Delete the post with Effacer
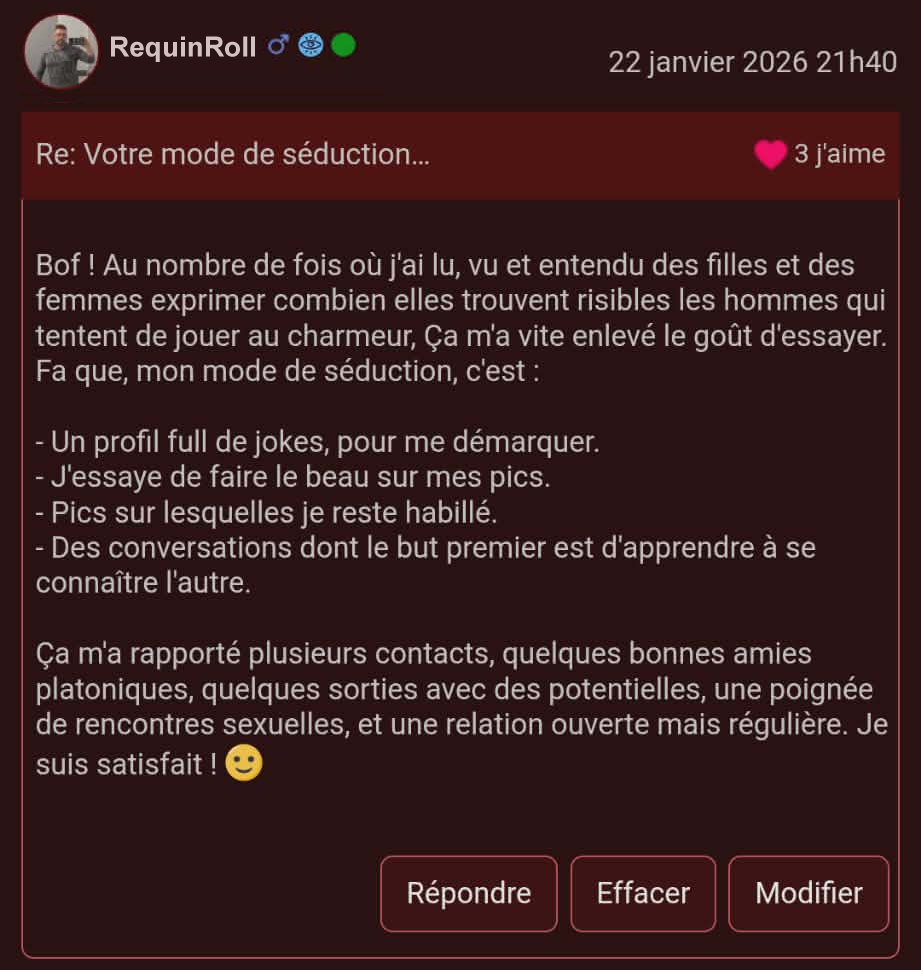Screen dimensions: 921x970 click(643, 893)
